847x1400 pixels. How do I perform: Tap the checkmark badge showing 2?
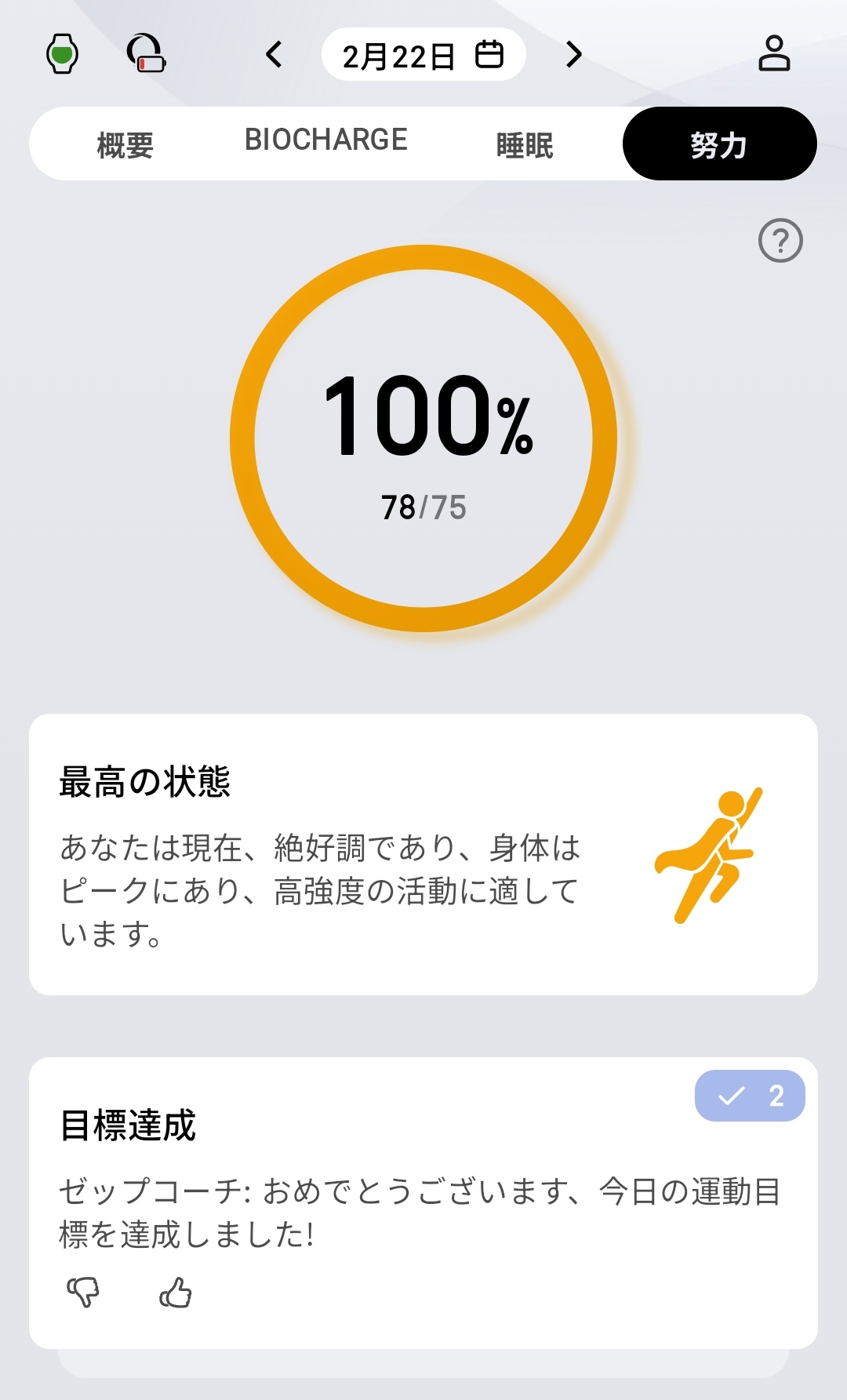pos(750,1096)
